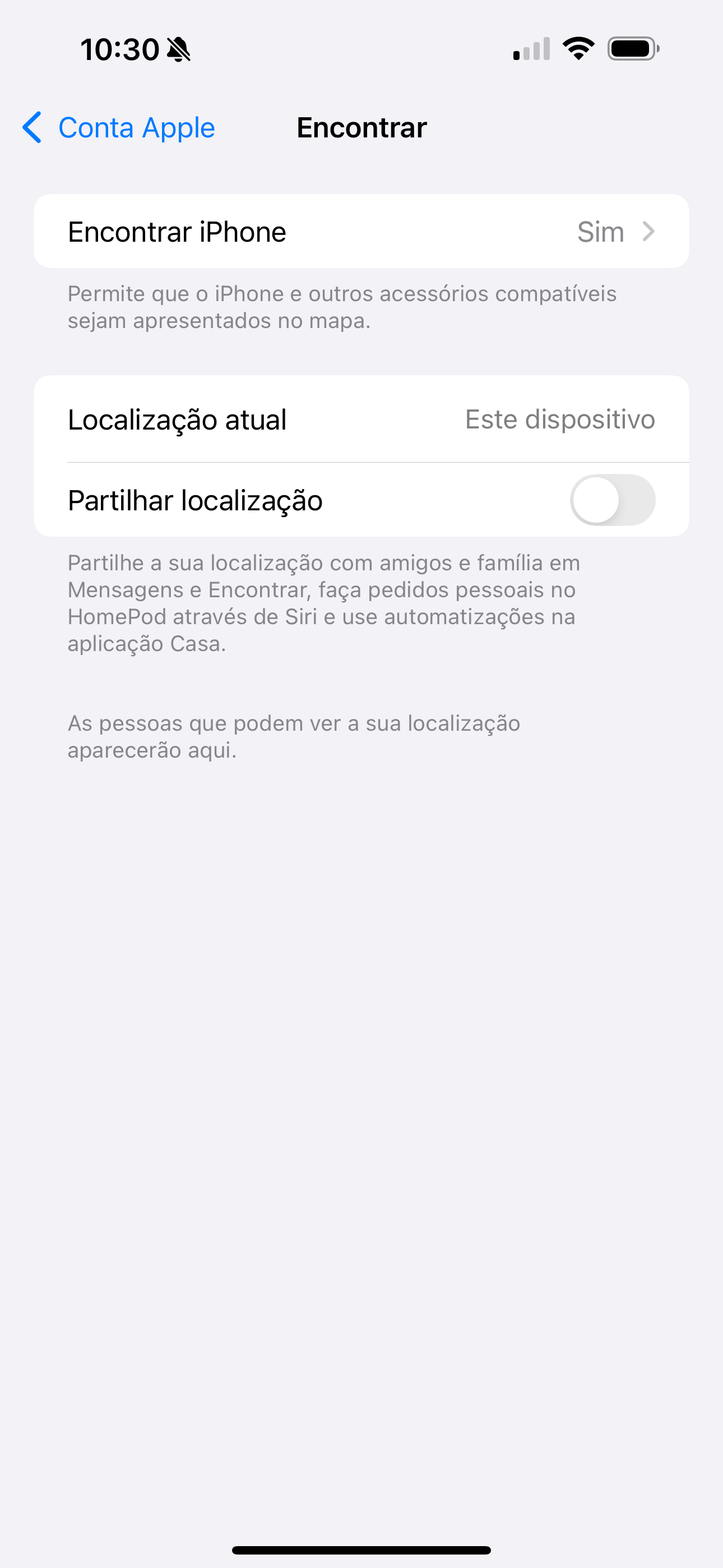Enable the Partilhar localização switch
This screenshot has width=723, height=1568.
(612, 500)
